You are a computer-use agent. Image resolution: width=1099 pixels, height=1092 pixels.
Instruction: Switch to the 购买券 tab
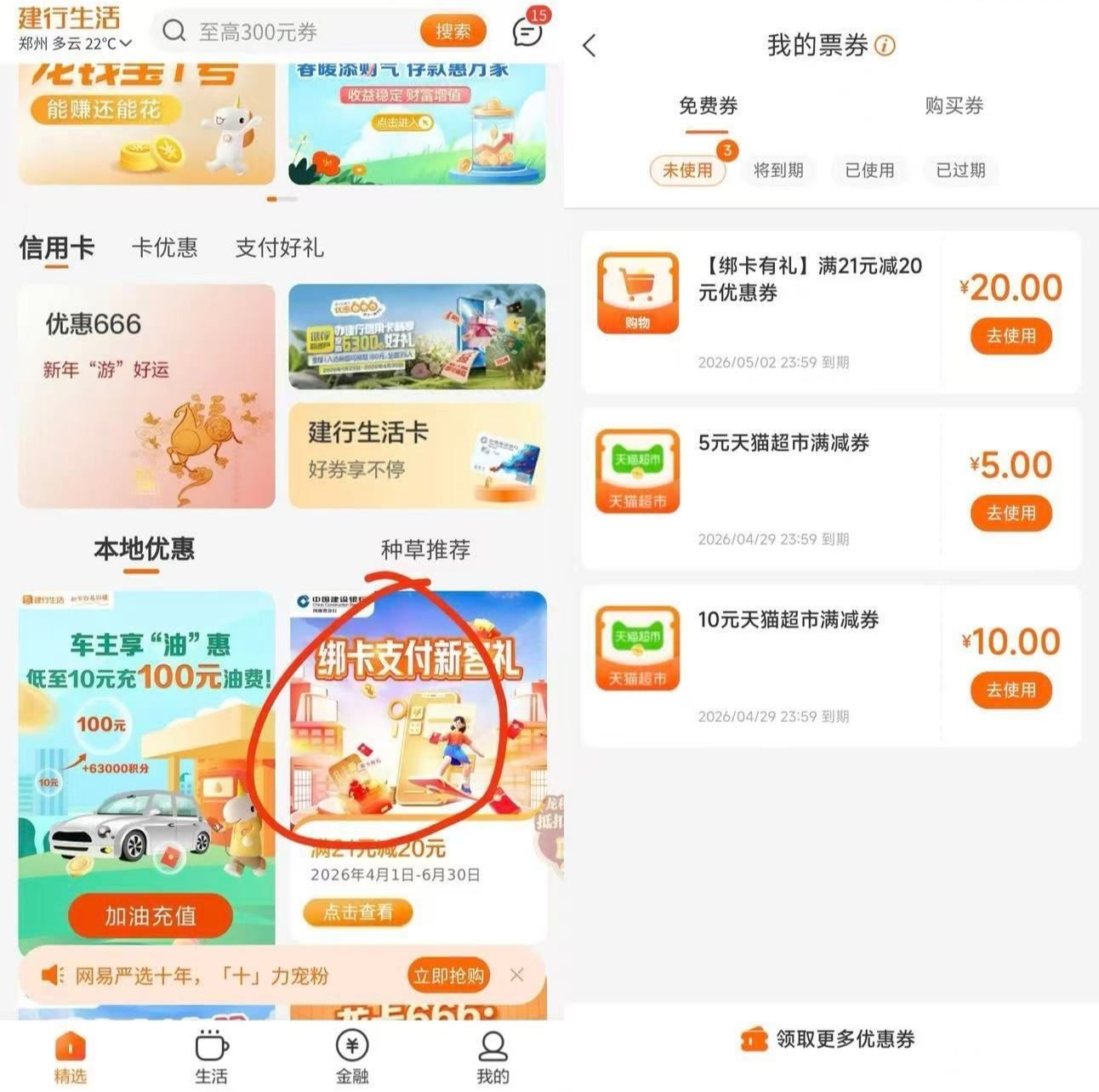[x=954, y=106]
